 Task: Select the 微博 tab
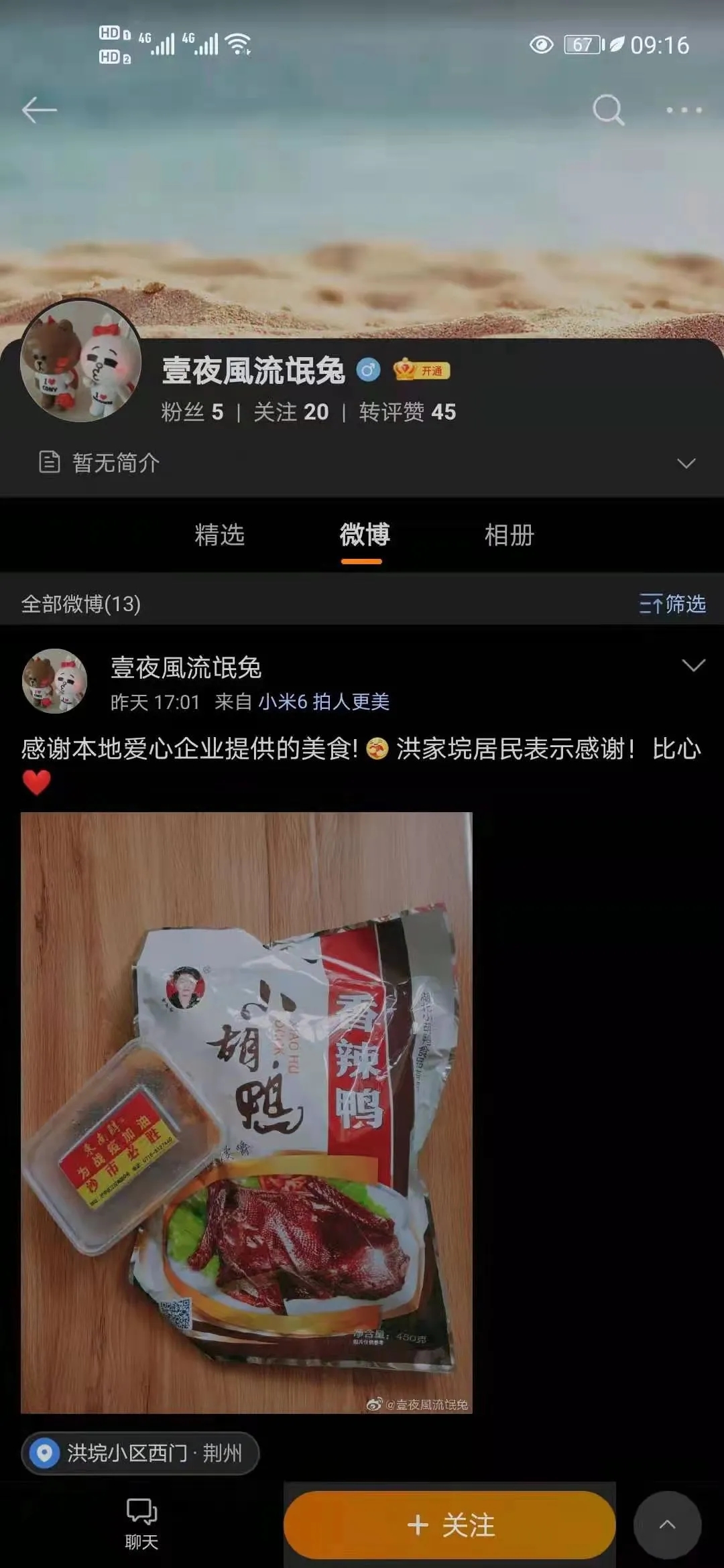coord(364,535)
